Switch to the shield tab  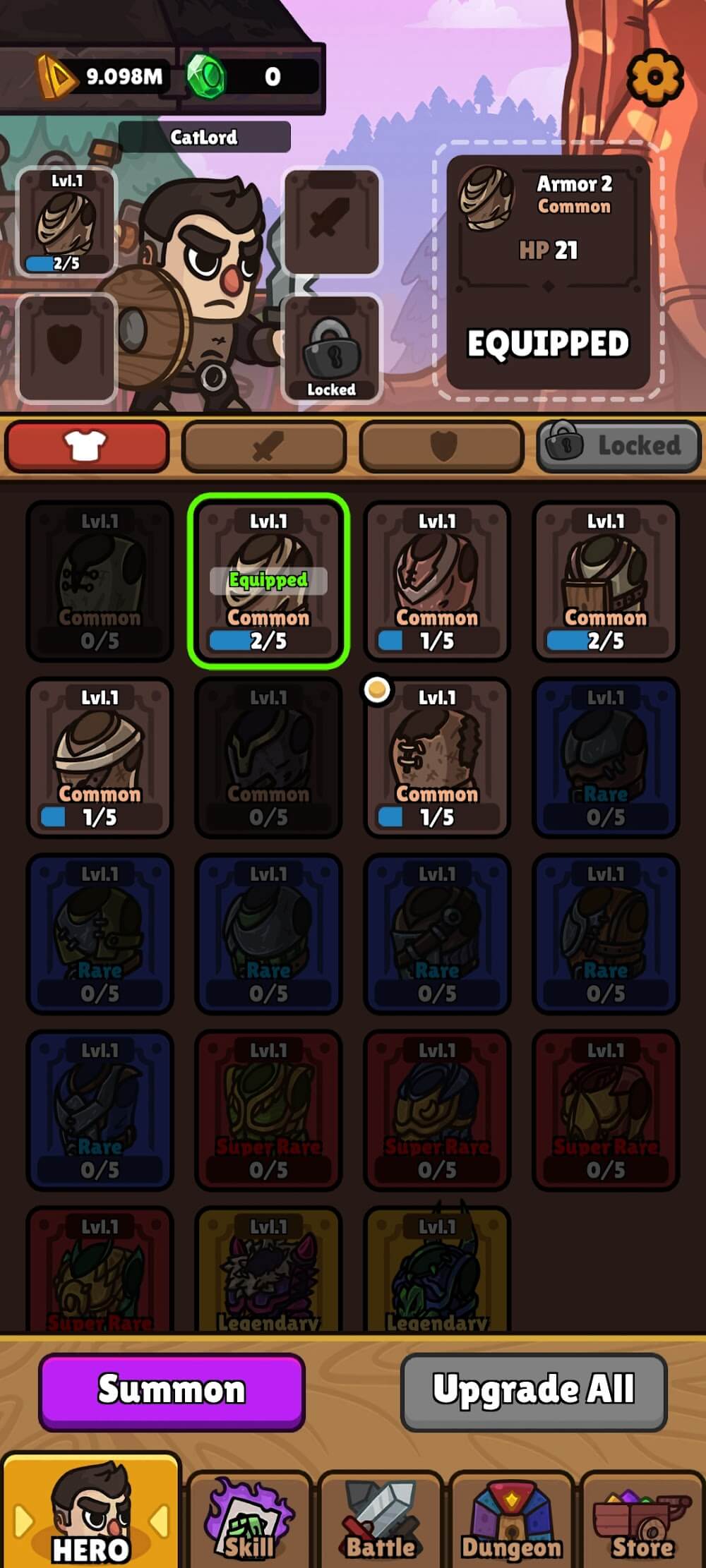(442, 447)
